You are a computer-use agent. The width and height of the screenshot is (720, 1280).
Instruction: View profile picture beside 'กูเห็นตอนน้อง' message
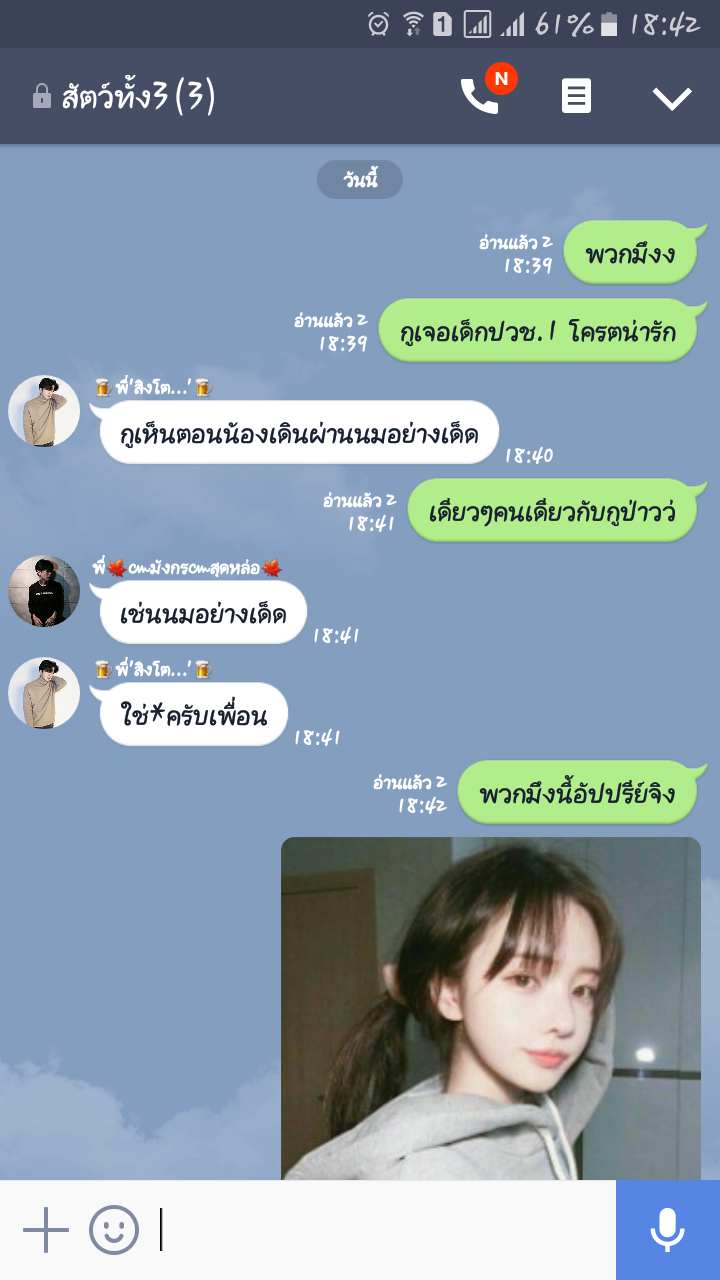click(x=44, y=411)
